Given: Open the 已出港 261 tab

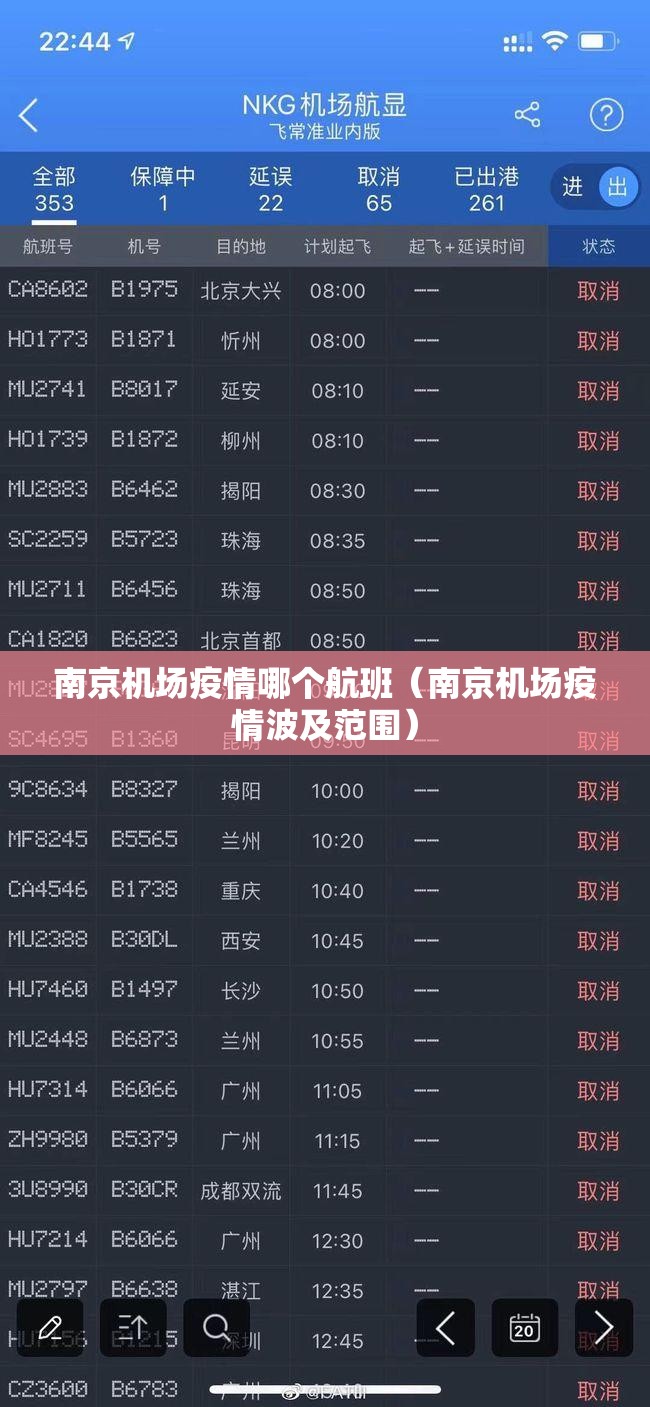Looking at the screenshot, I should coord(487,189).
